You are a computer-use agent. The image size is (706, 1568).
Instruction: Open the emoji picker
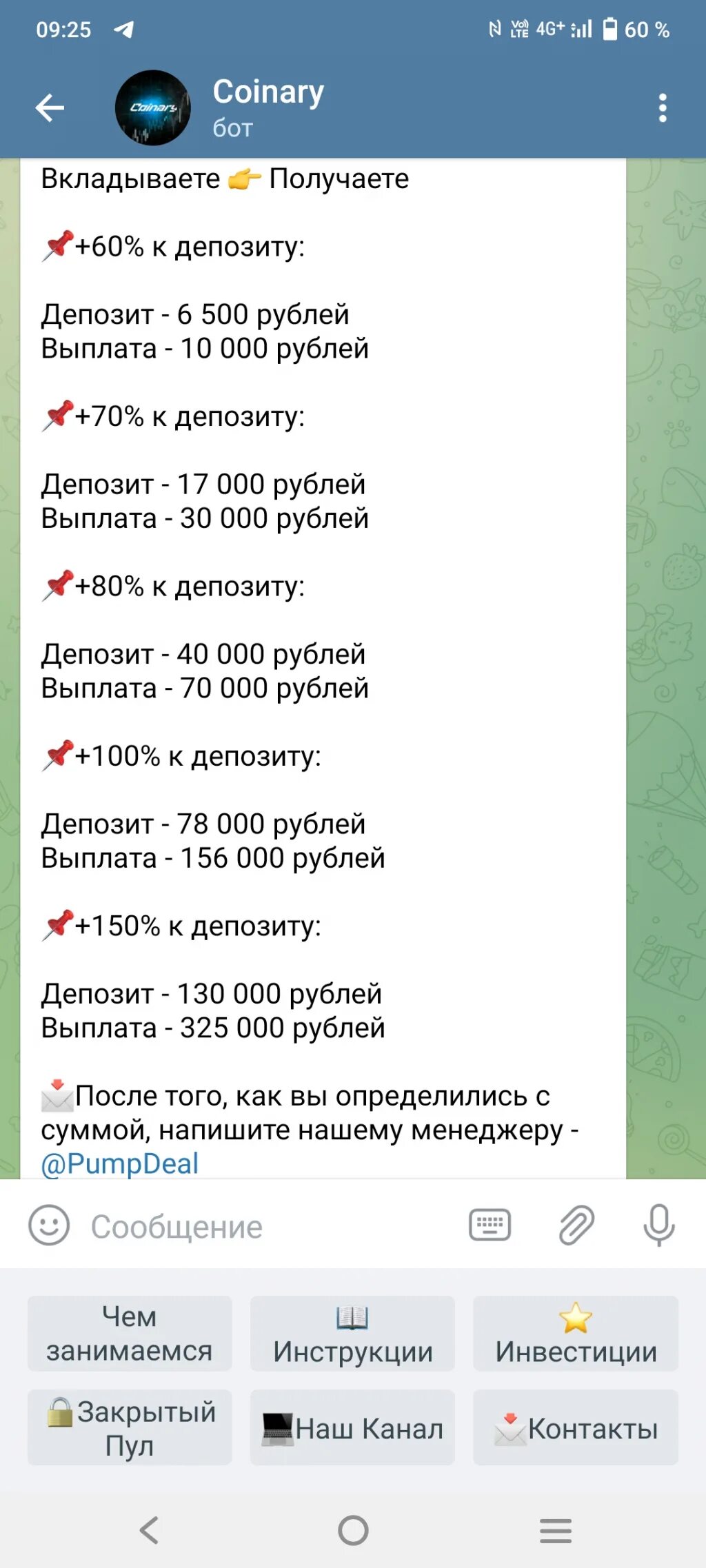49,1225
